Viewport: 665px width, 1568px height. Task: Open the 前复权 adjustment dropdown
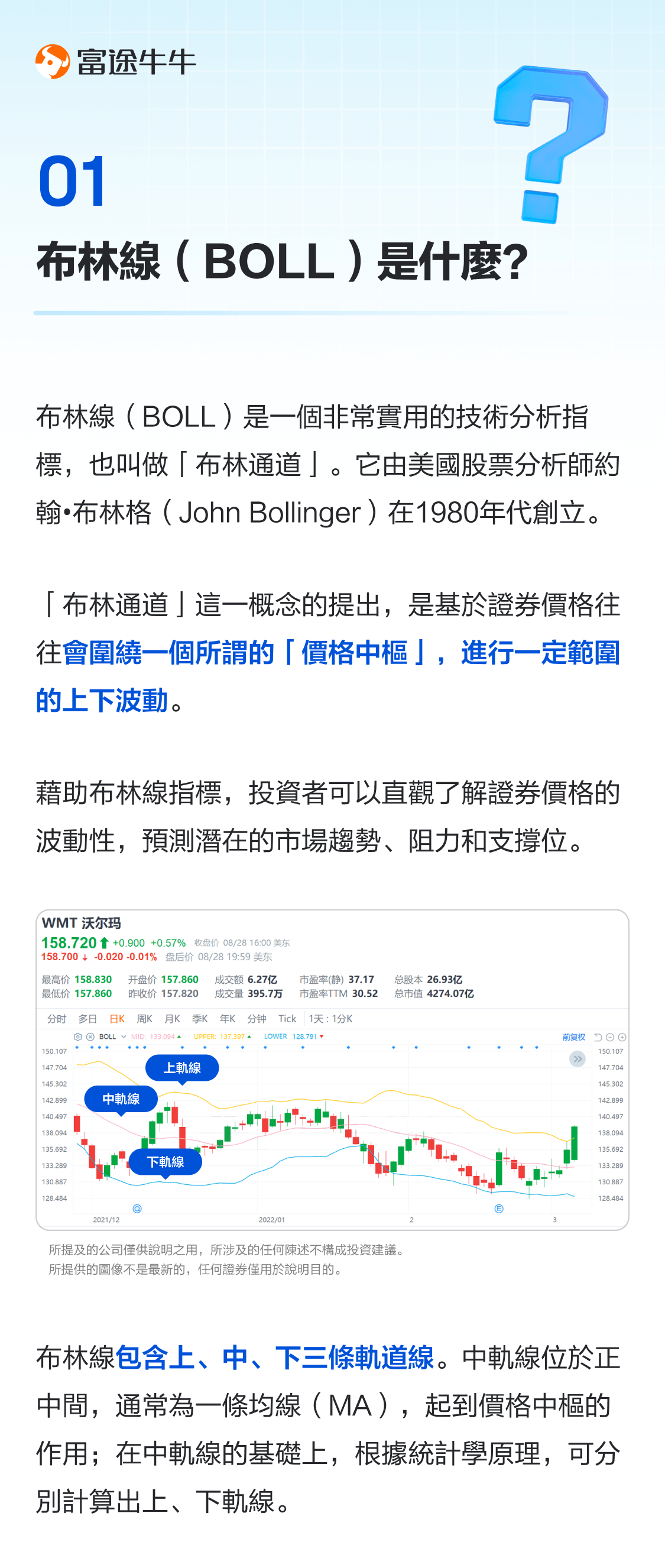pos(575,1036)
